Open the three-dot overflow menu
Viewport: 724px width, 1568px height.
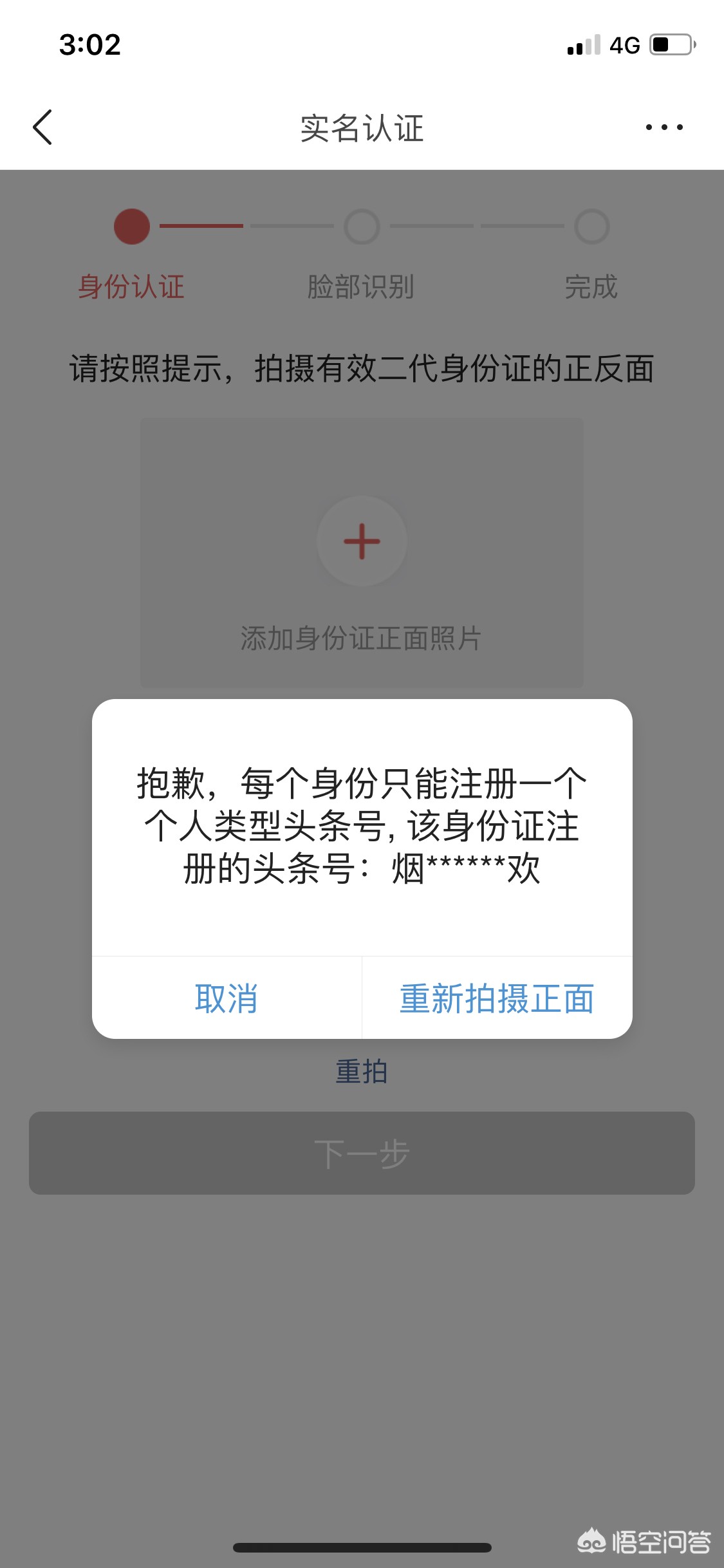point(664,127)
